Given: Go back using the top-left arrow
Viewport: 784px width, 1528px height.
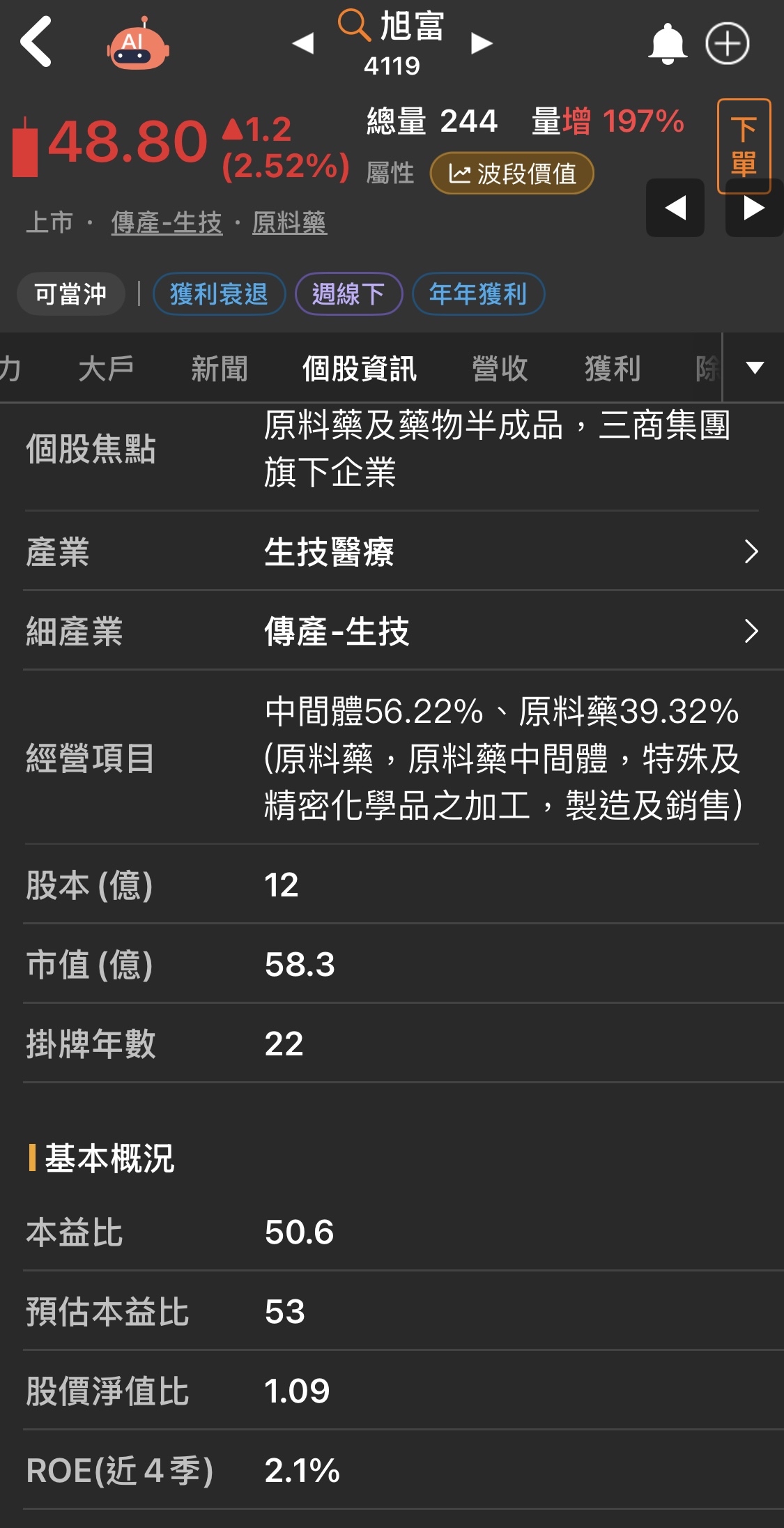Looking at the screenshot, I should (36, 42).
